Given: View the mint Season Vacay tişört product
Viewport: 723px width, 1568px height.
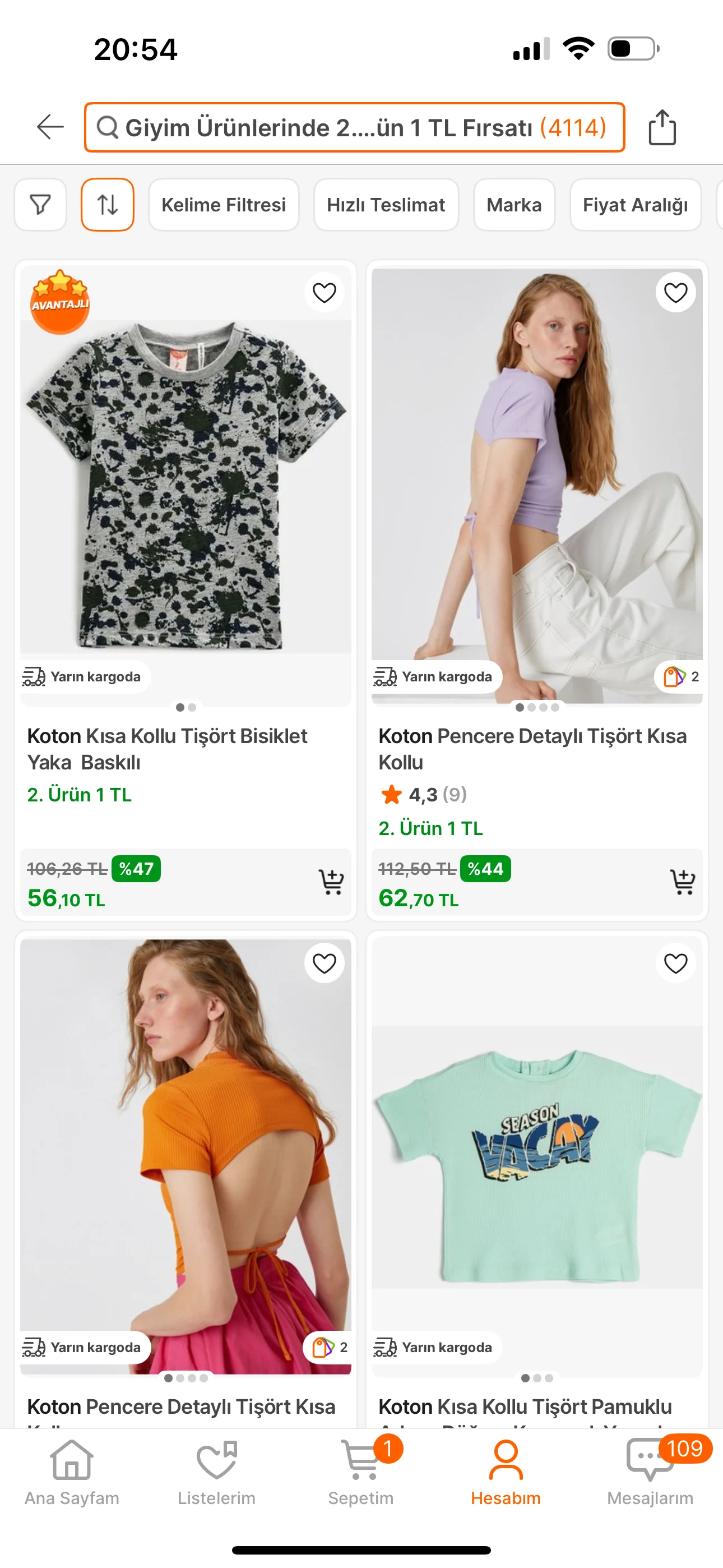Looking at the screenshot, I should click(x=537, y=1156).
